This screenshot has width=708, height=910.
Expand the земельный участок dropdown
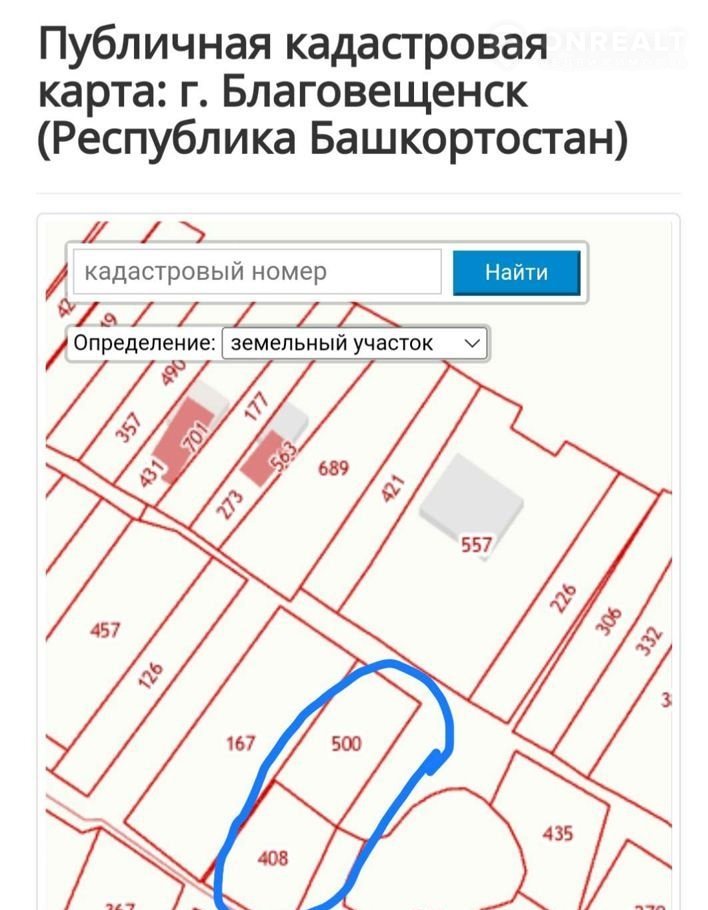(355, 343)
